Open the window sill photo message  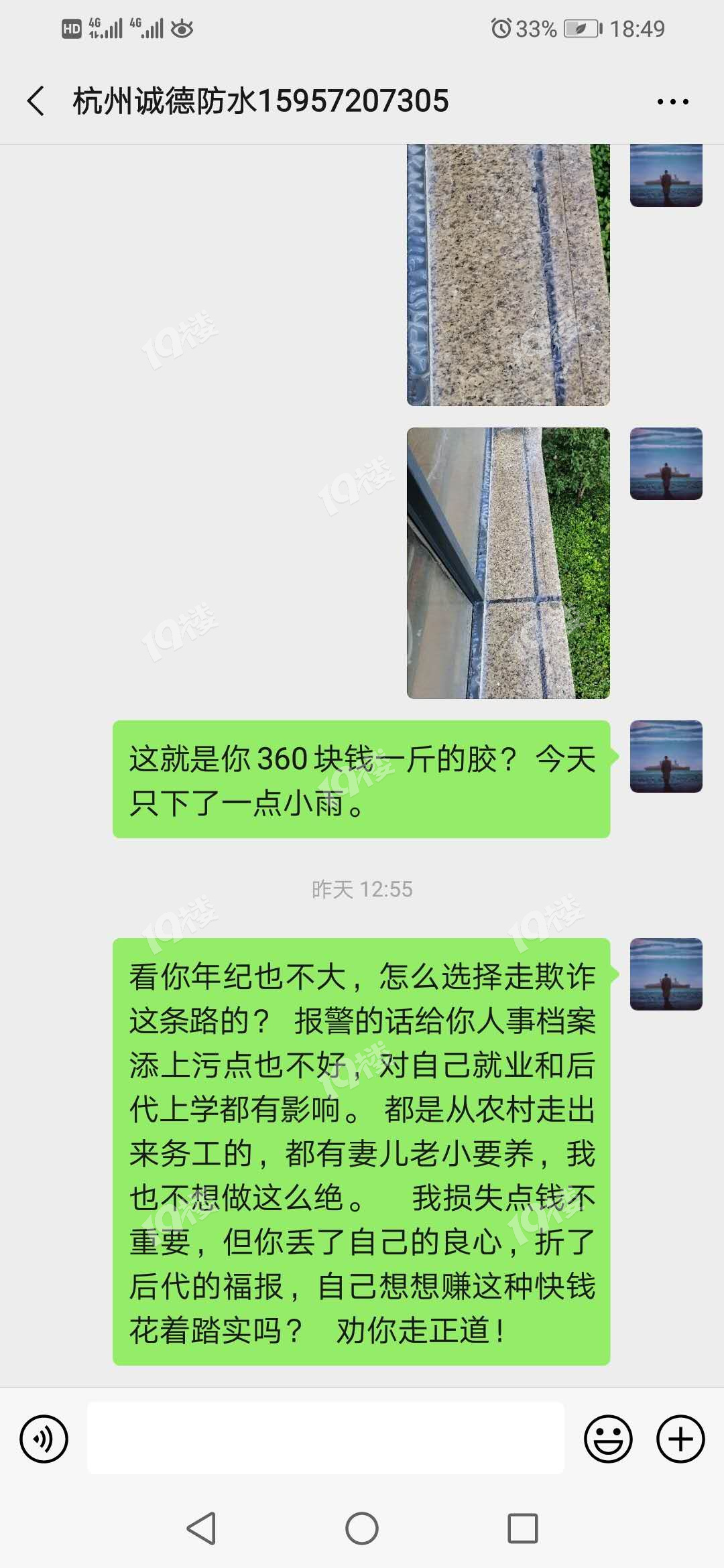[508, 563]
